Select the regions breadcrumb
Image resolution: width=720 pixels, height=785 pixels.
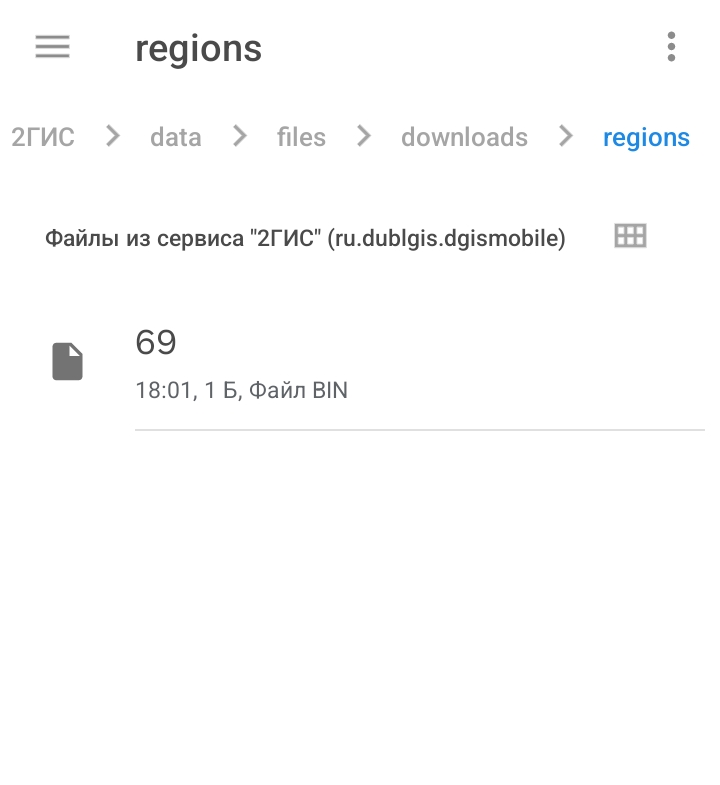click(x=646, y=137)
